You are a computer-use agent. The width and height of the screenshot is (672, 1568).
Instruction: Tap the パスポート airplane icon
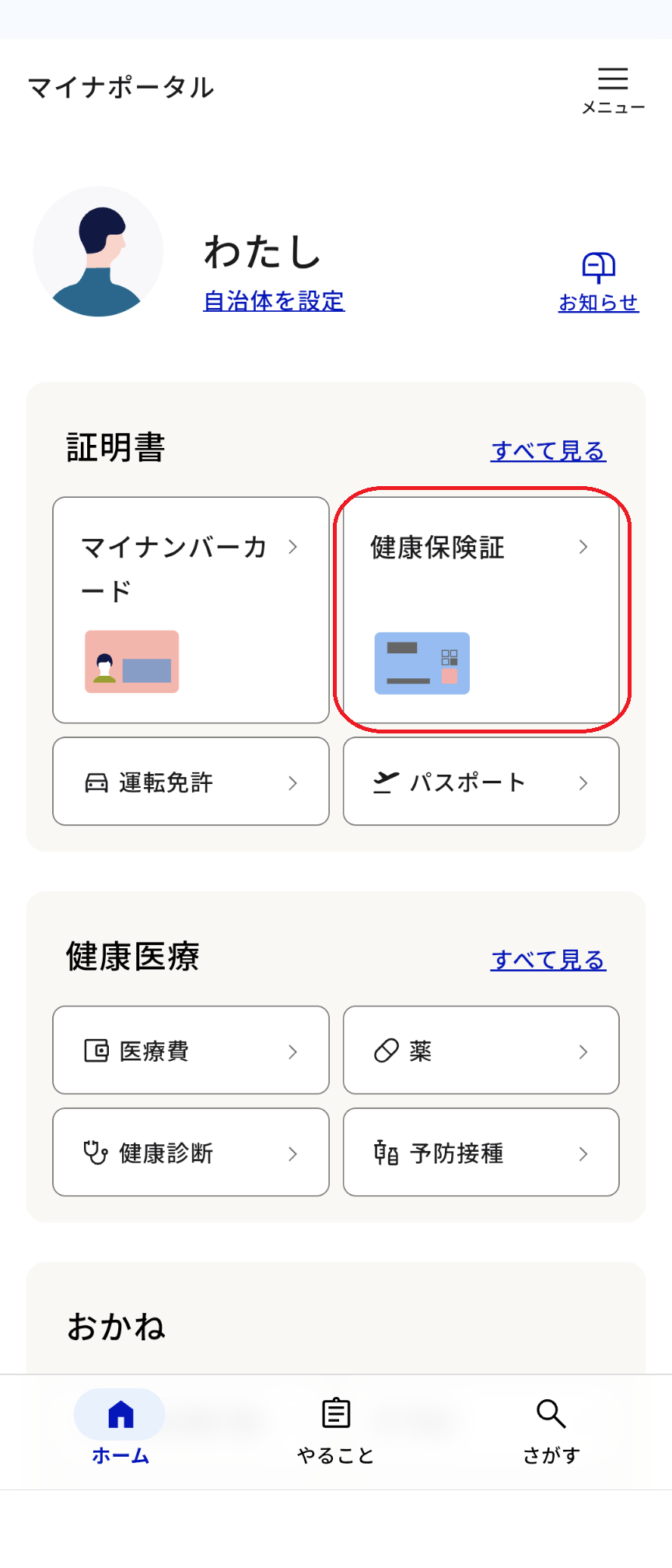[x=384, y=782]
